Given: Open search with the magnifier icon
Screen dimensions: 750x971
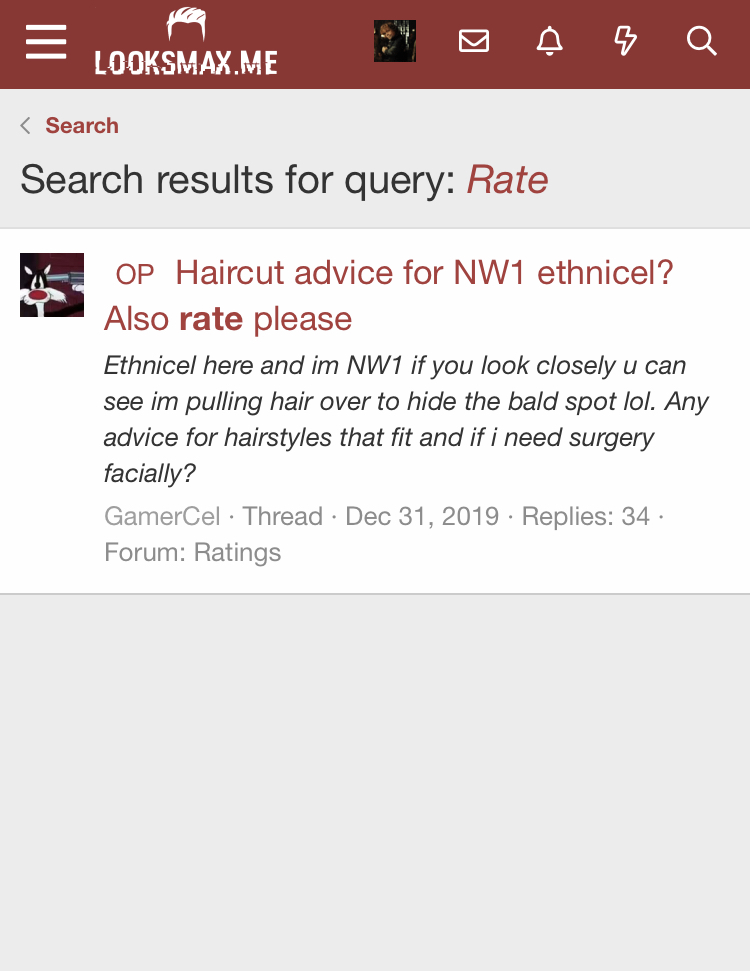Looking at the screenshot, I should click(x=702, y=42).
